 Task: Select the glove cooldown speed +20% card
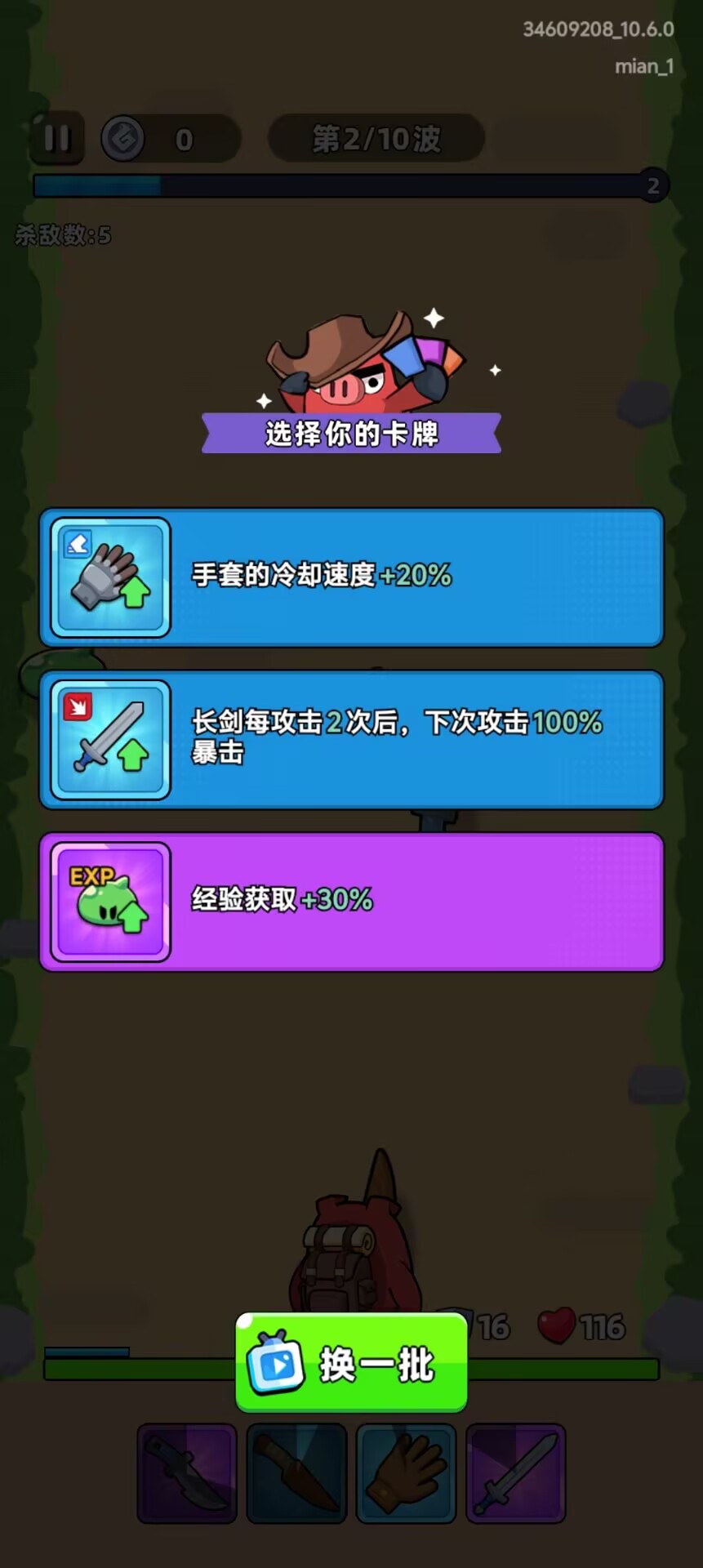351,577
